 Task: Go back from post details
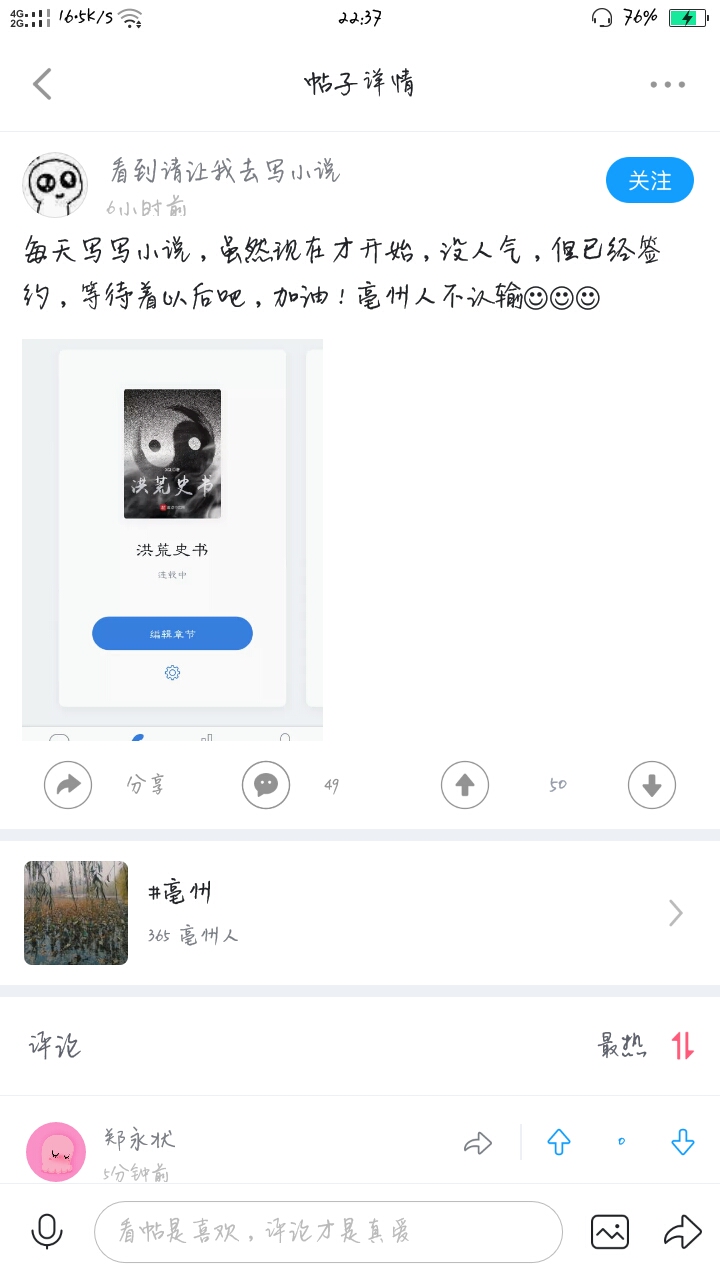pos(42,84)
